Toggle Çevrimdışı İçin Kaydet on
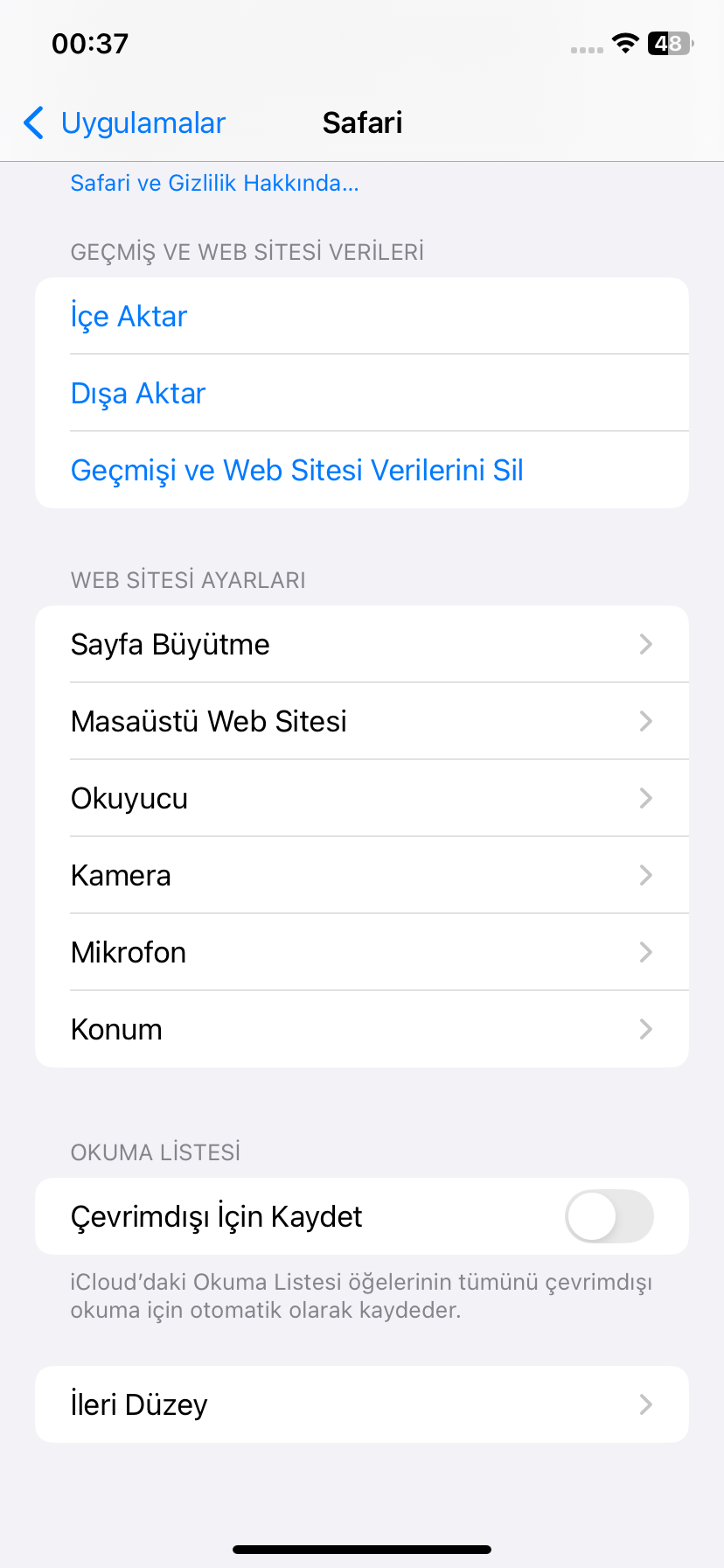724x1568 pixels. (x=609, y=1216)
